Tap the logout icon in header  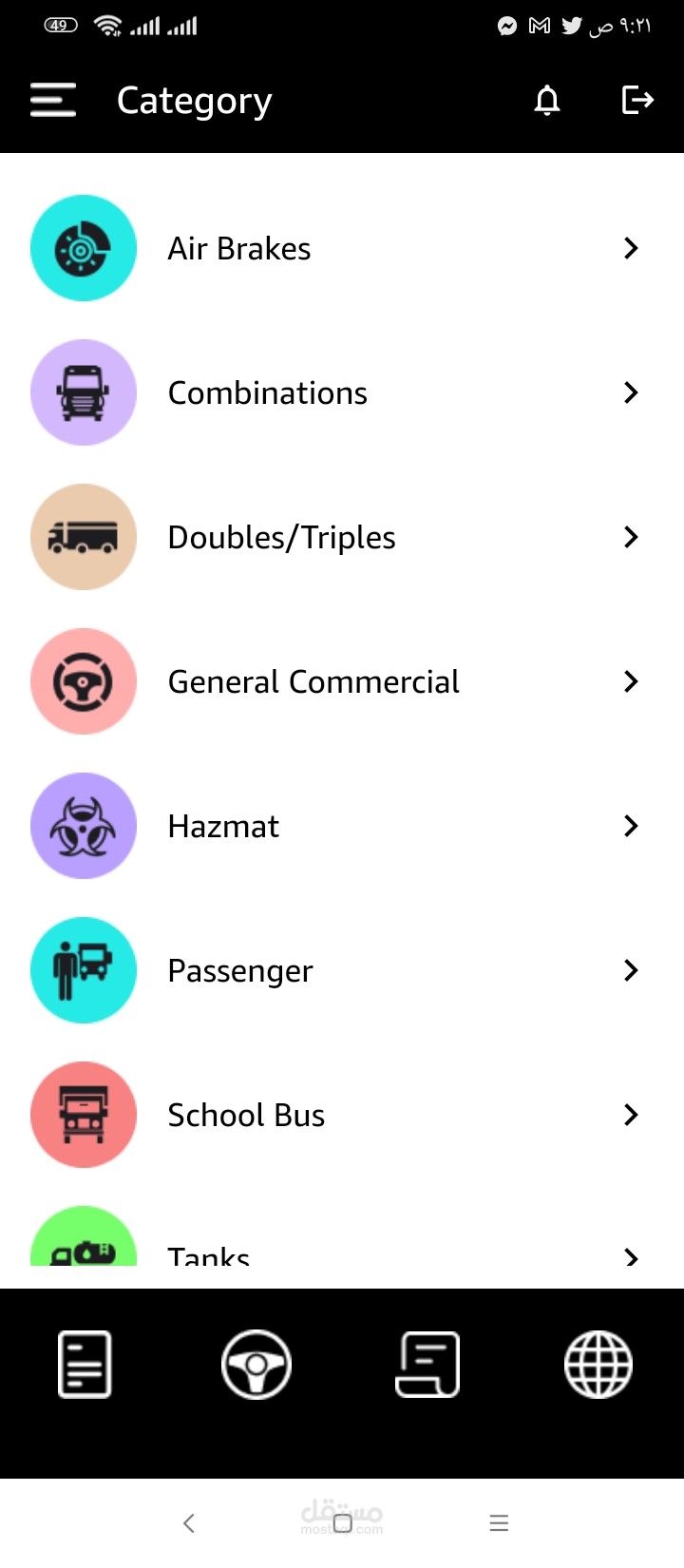tap(637, 100)
